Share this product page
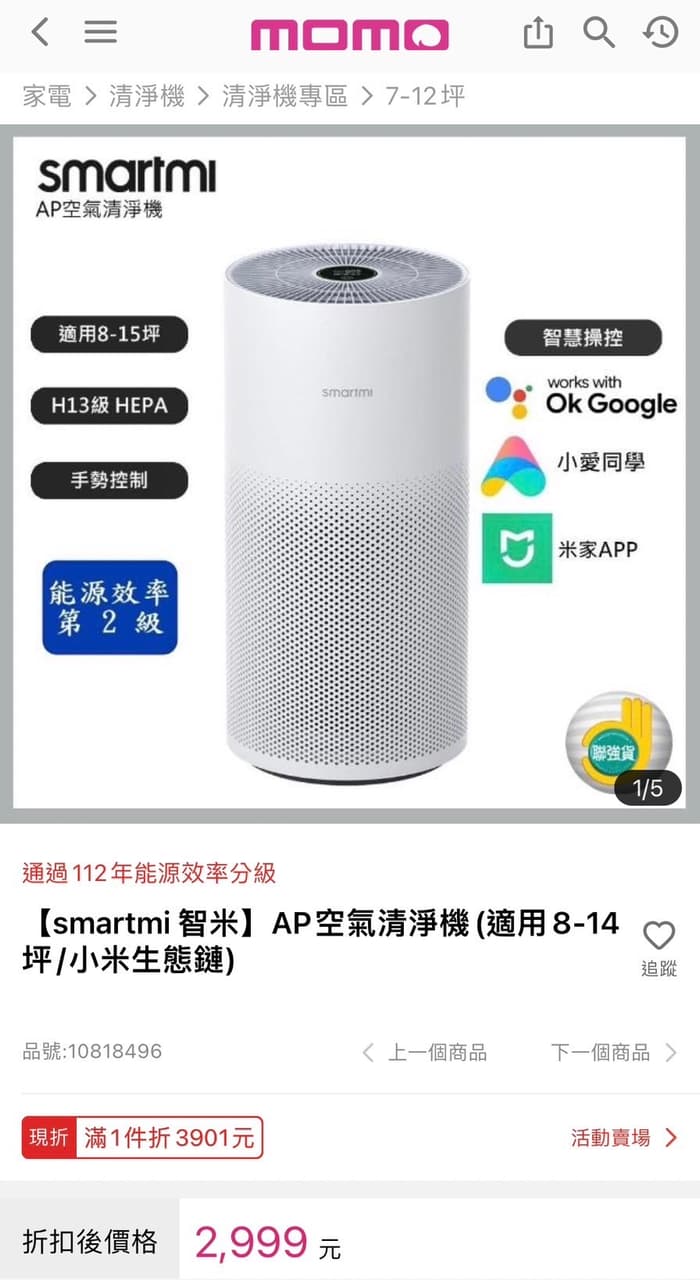This screenshot has width=700, height=1280. point(538,33)
